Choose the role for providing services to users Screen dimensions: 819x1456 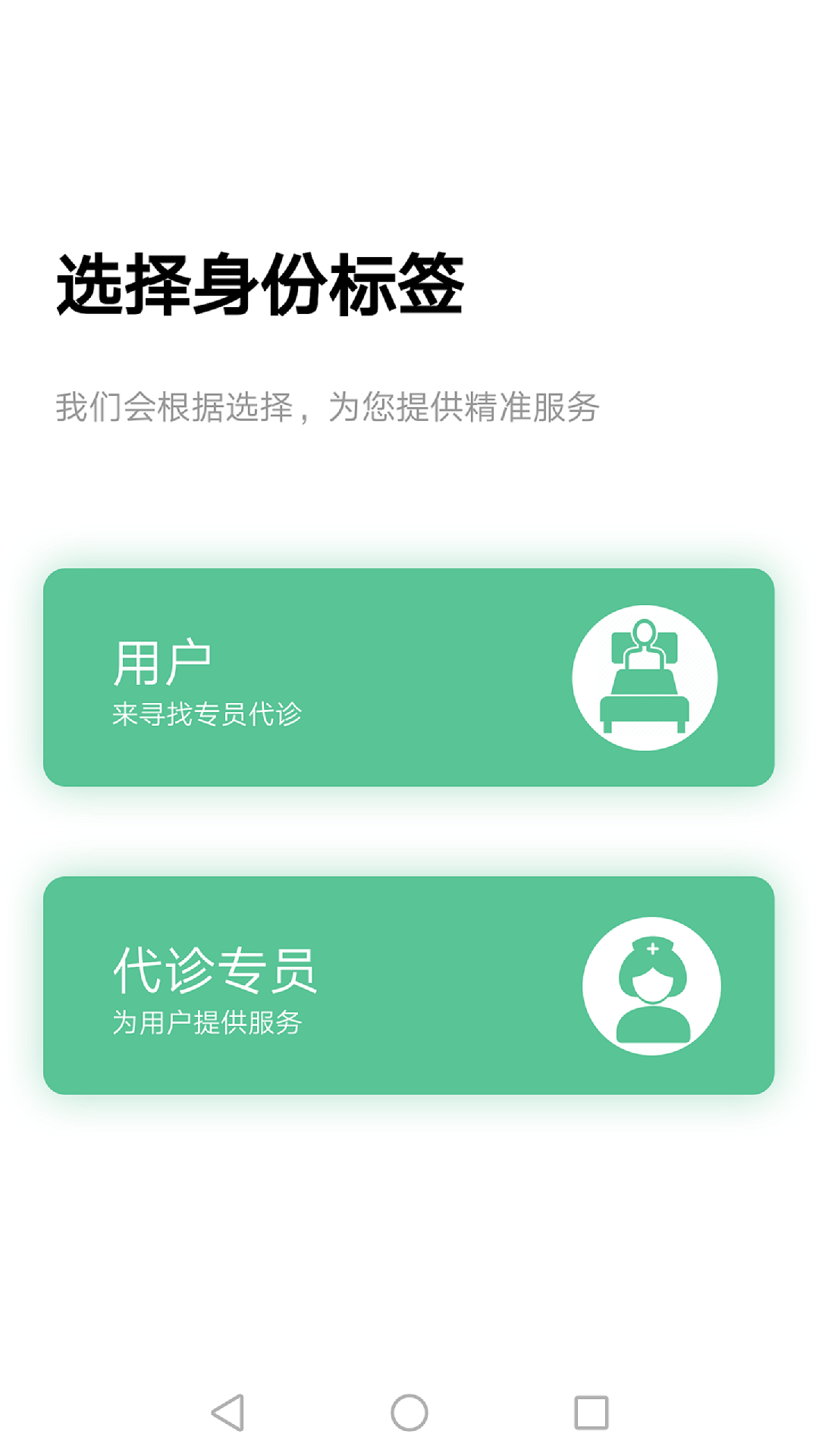tap(409, 984)
